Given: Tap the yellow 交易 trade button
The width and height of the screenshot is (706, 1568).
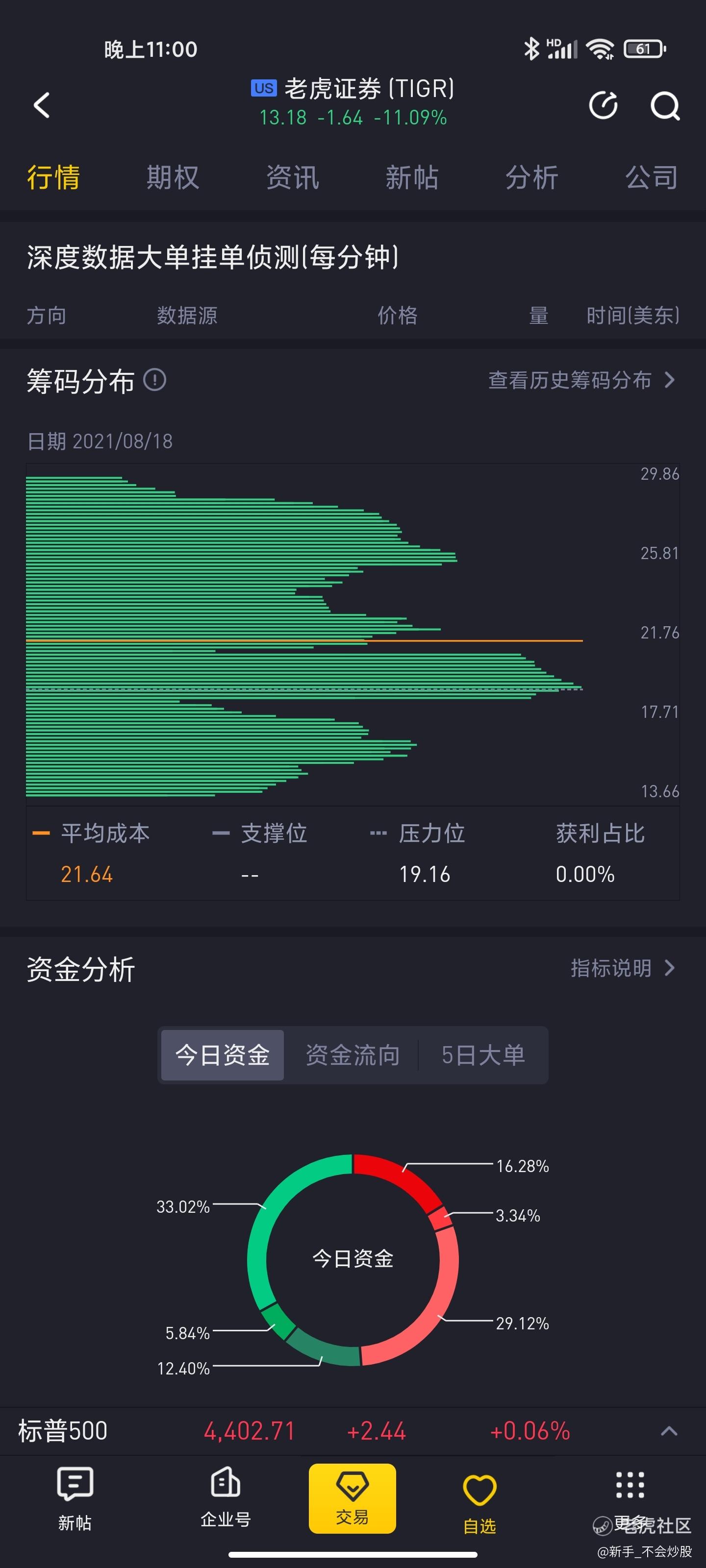Looking at the screenshot, I should point(352,1498).
